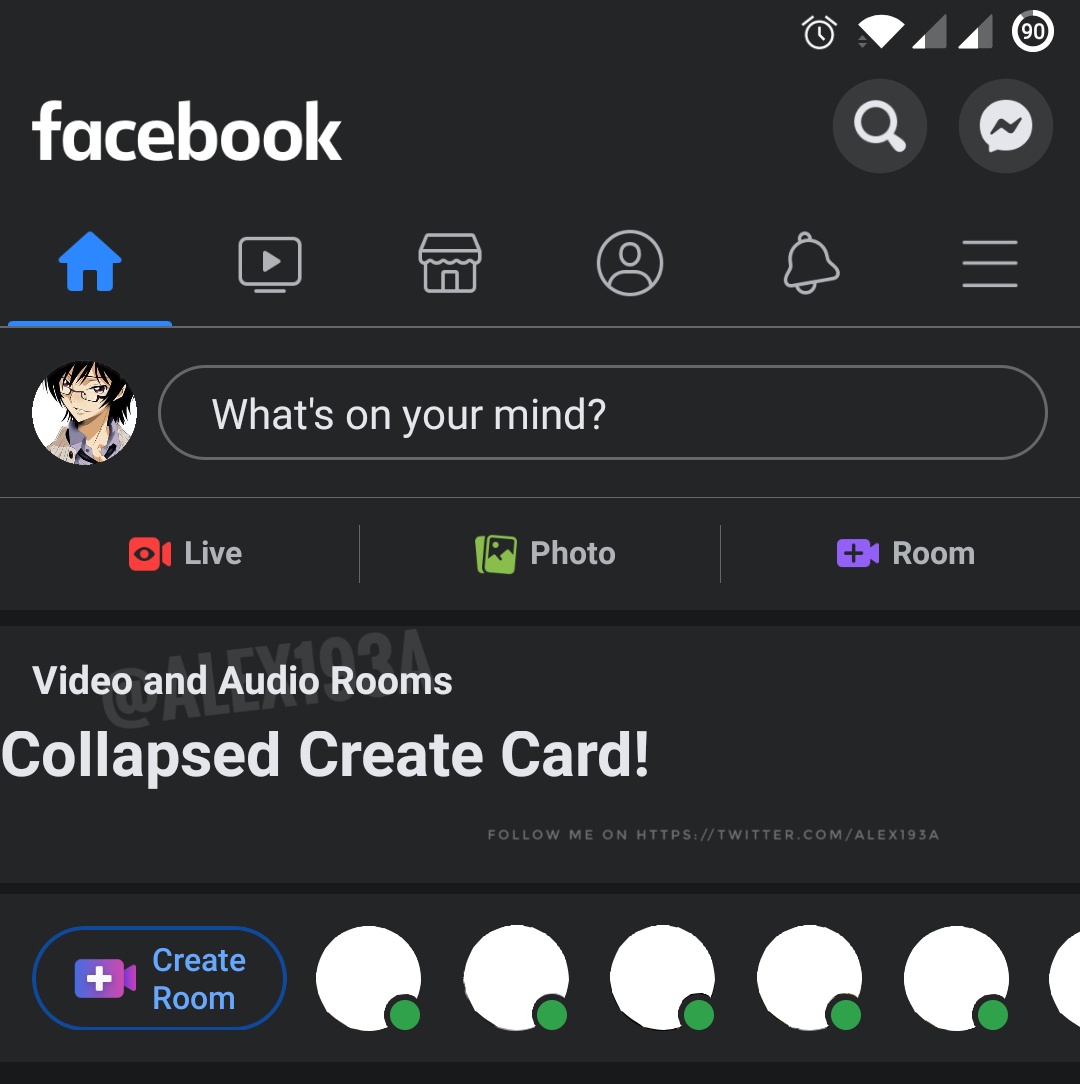Tap the Create Room button
This screenshot has width=1080, height=1084.
pyautogui.click(x=160, y=979)
